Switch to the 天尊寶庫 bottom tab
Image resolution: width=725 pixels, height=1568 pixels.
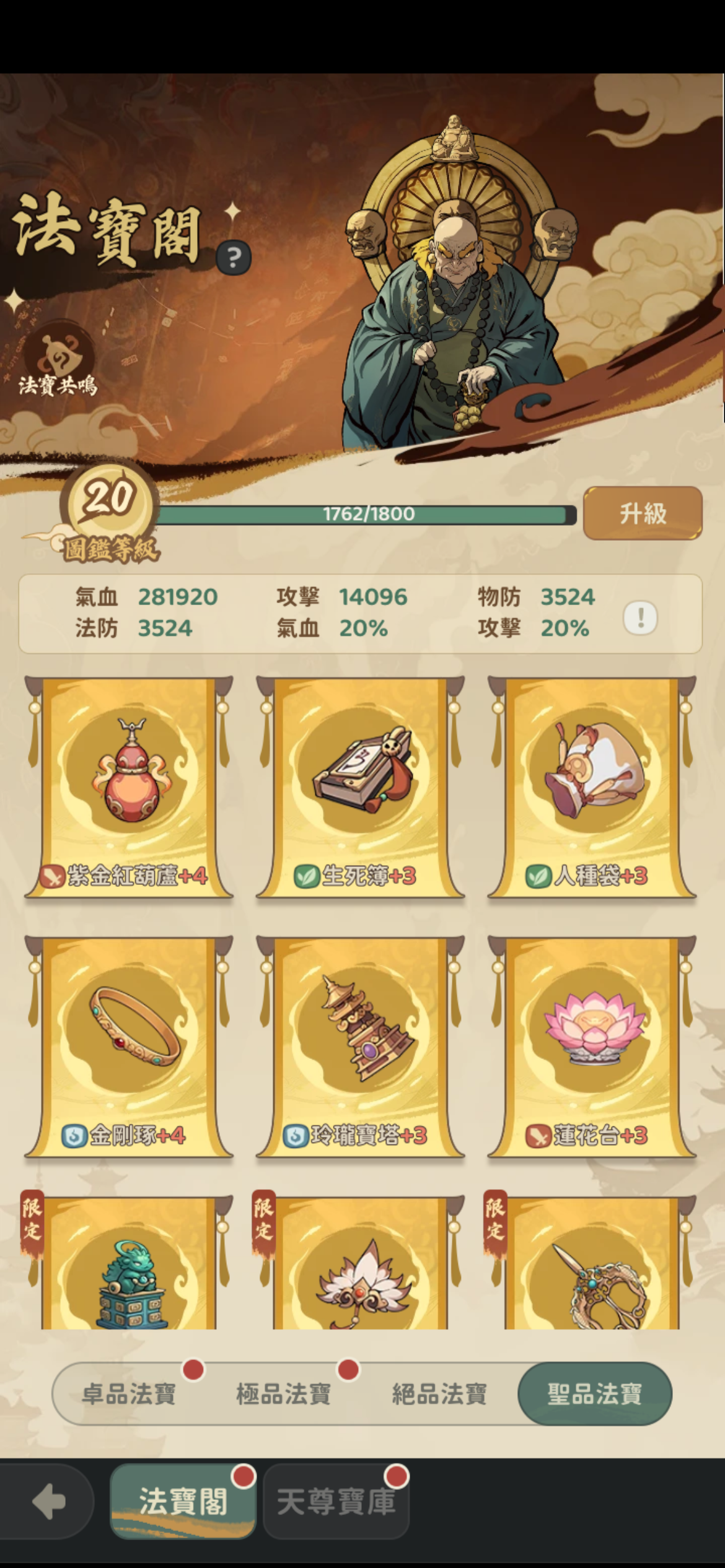tap(336, 1502)
